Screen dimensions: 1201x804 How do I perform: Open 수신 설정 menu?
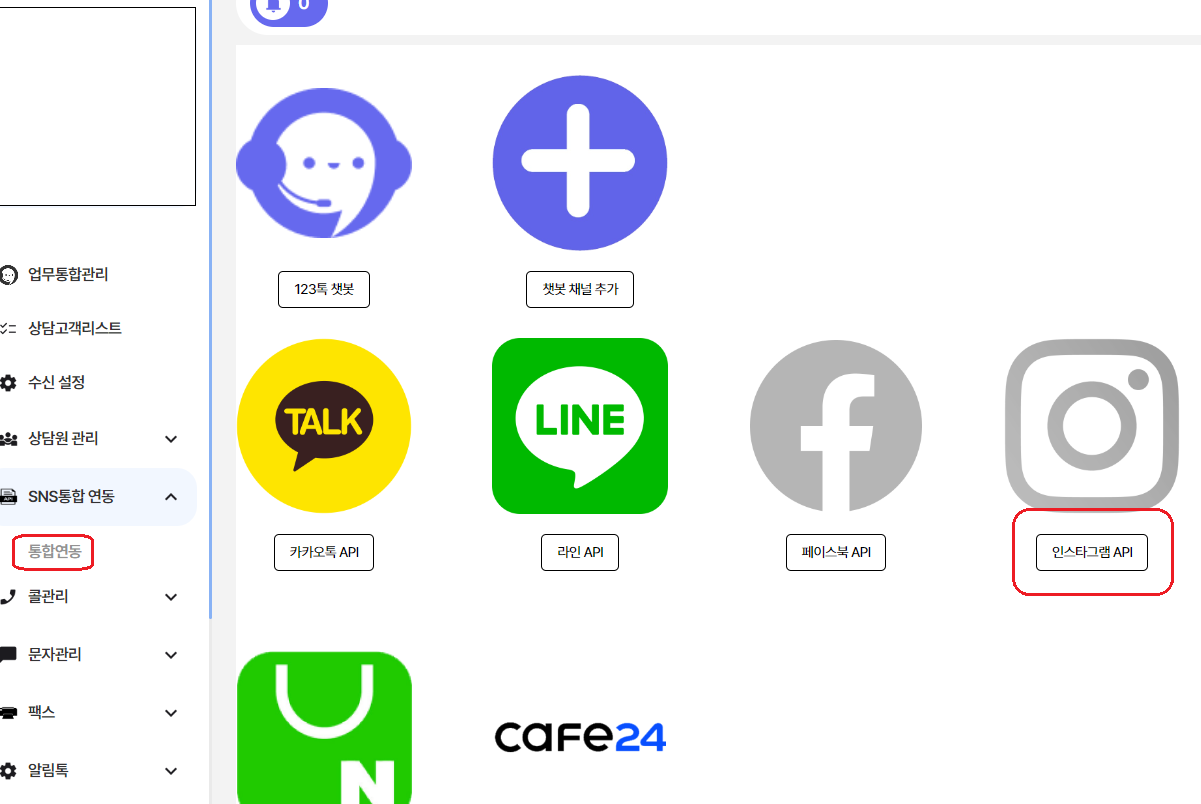point(56,383)
